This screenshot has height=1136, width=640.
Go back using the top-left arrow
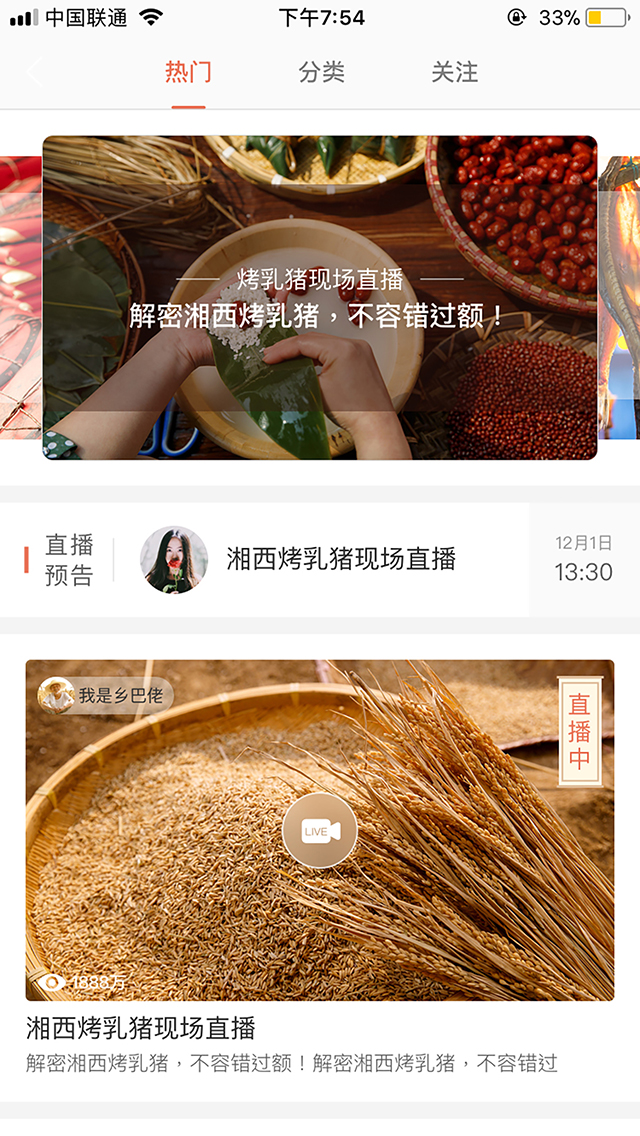click(37, 73)
